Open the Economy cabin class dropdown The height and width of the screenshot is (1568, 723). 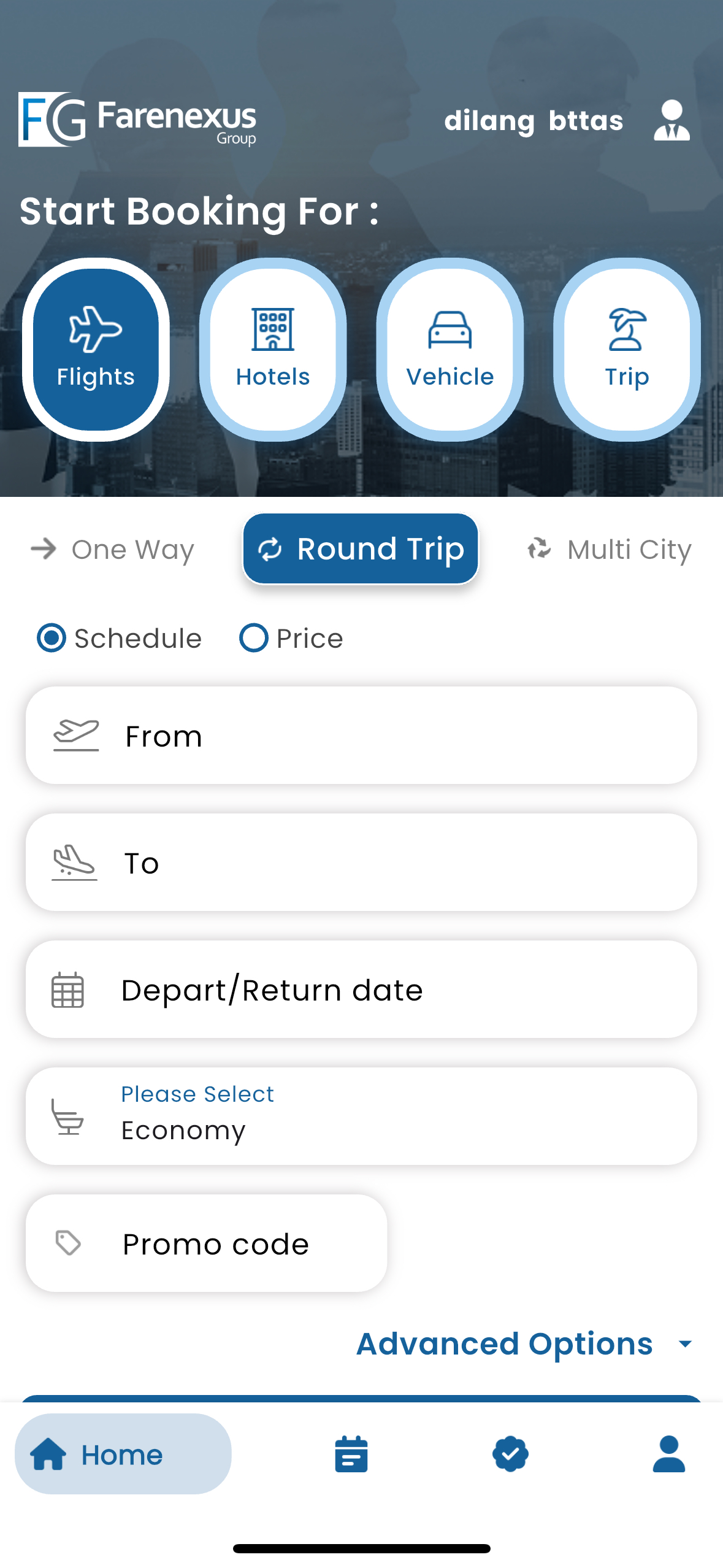361,1116
